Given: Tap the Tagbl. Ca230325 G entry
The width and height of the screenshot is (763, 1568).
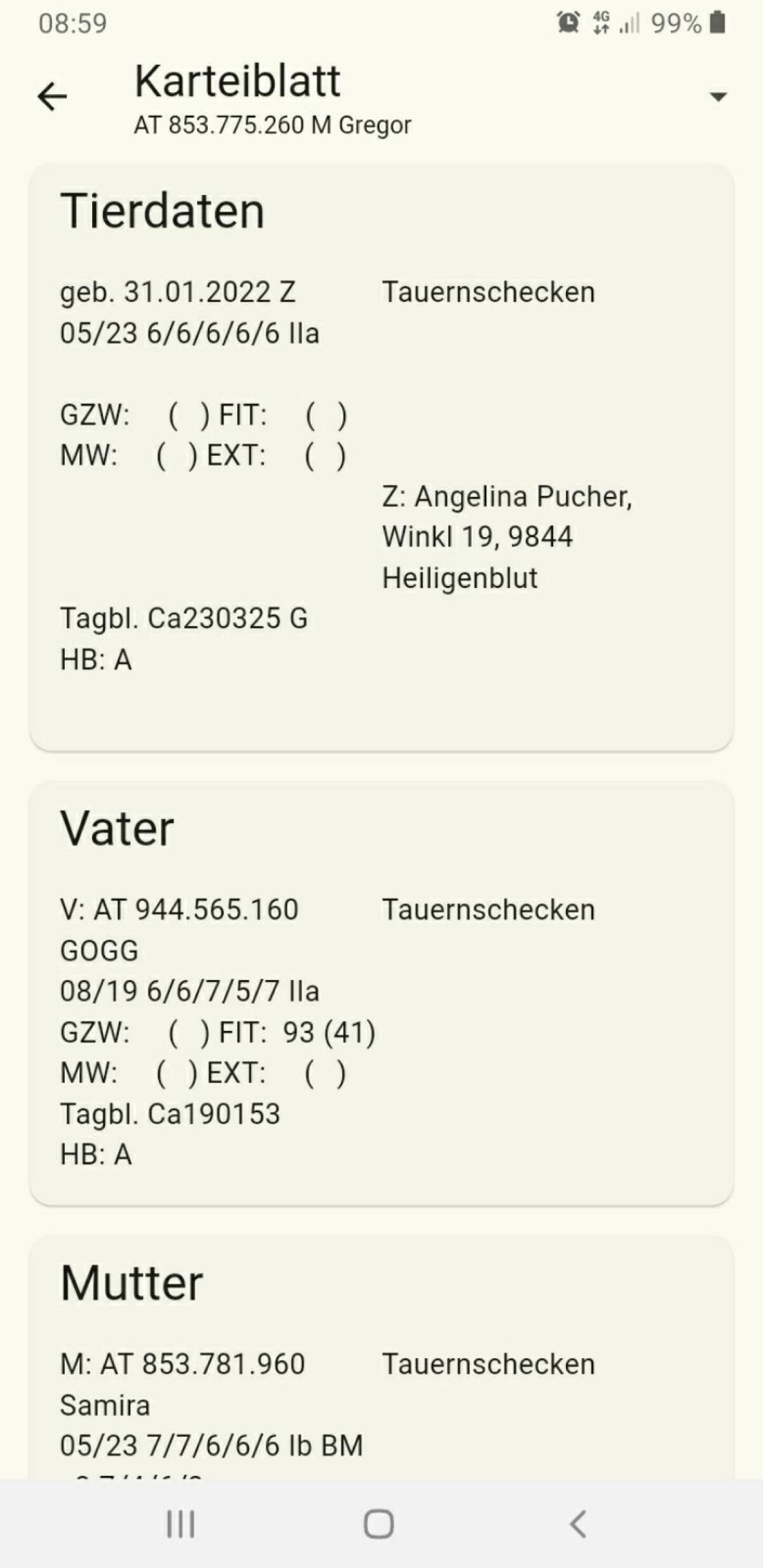Looking at the screenshot, I should click(x=184, y=618).
